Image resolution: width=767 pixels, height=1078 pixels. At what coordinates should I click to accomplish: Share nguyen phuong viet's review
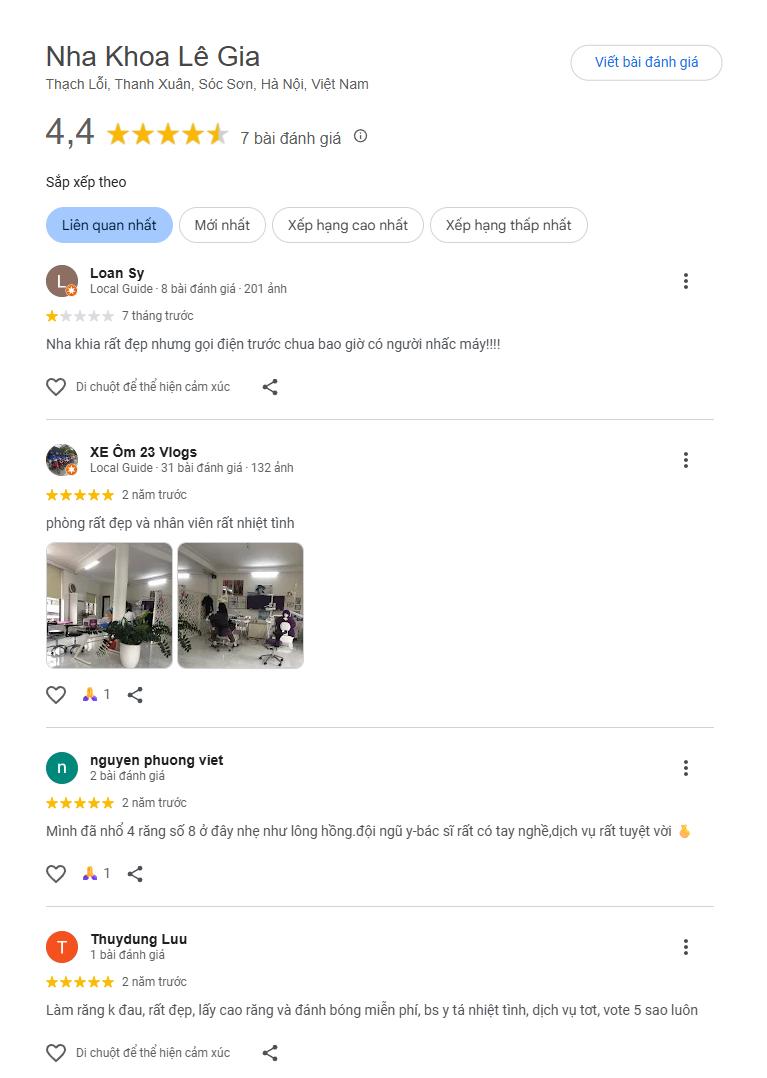tap(136, 873)
